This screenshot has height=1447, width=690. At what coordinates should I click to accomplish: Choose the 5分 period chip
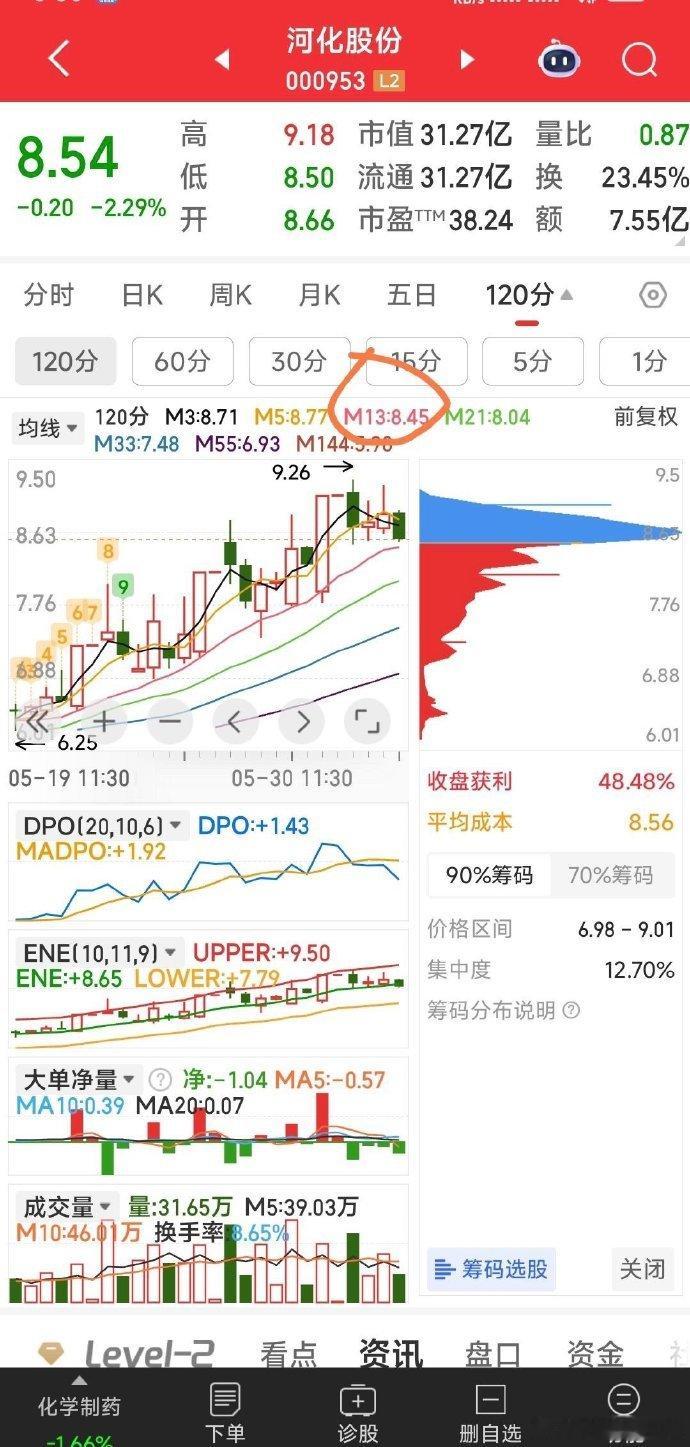(532, 361)
